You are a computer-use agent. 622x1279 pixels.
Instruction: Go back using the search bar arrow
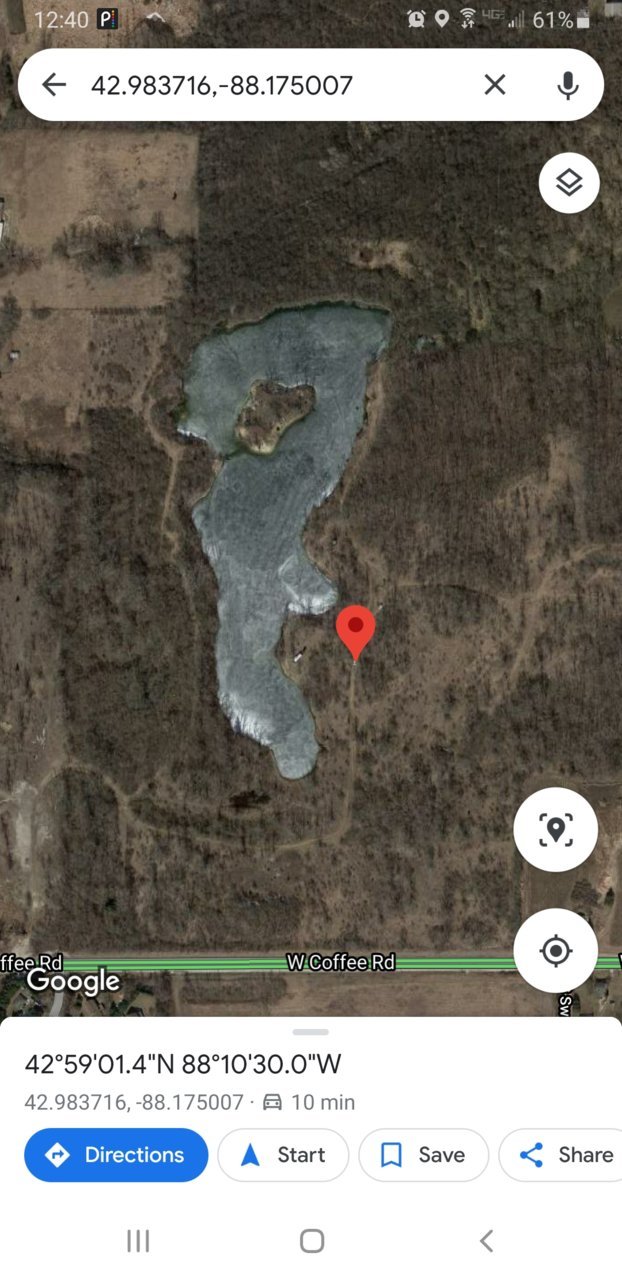click(x=54, y=85)
